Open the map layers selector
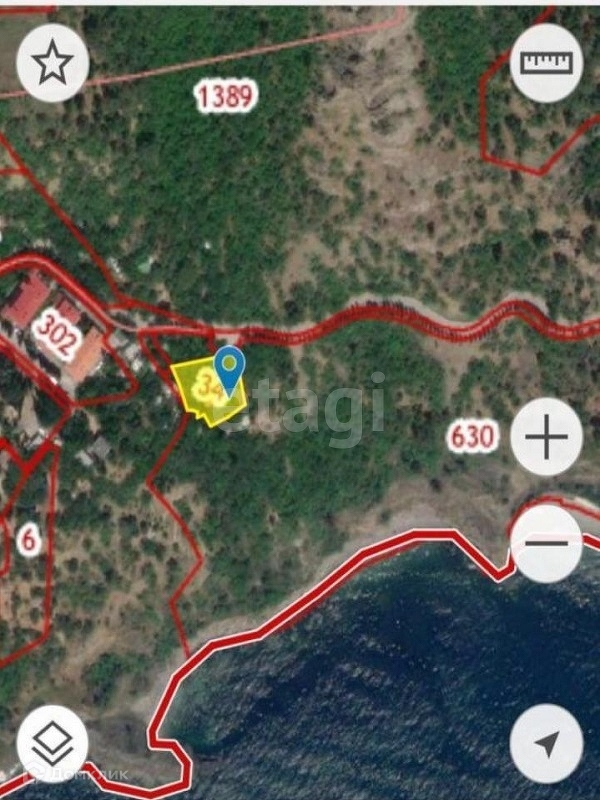This screenshot has width=600, height=800. [53, 744]
